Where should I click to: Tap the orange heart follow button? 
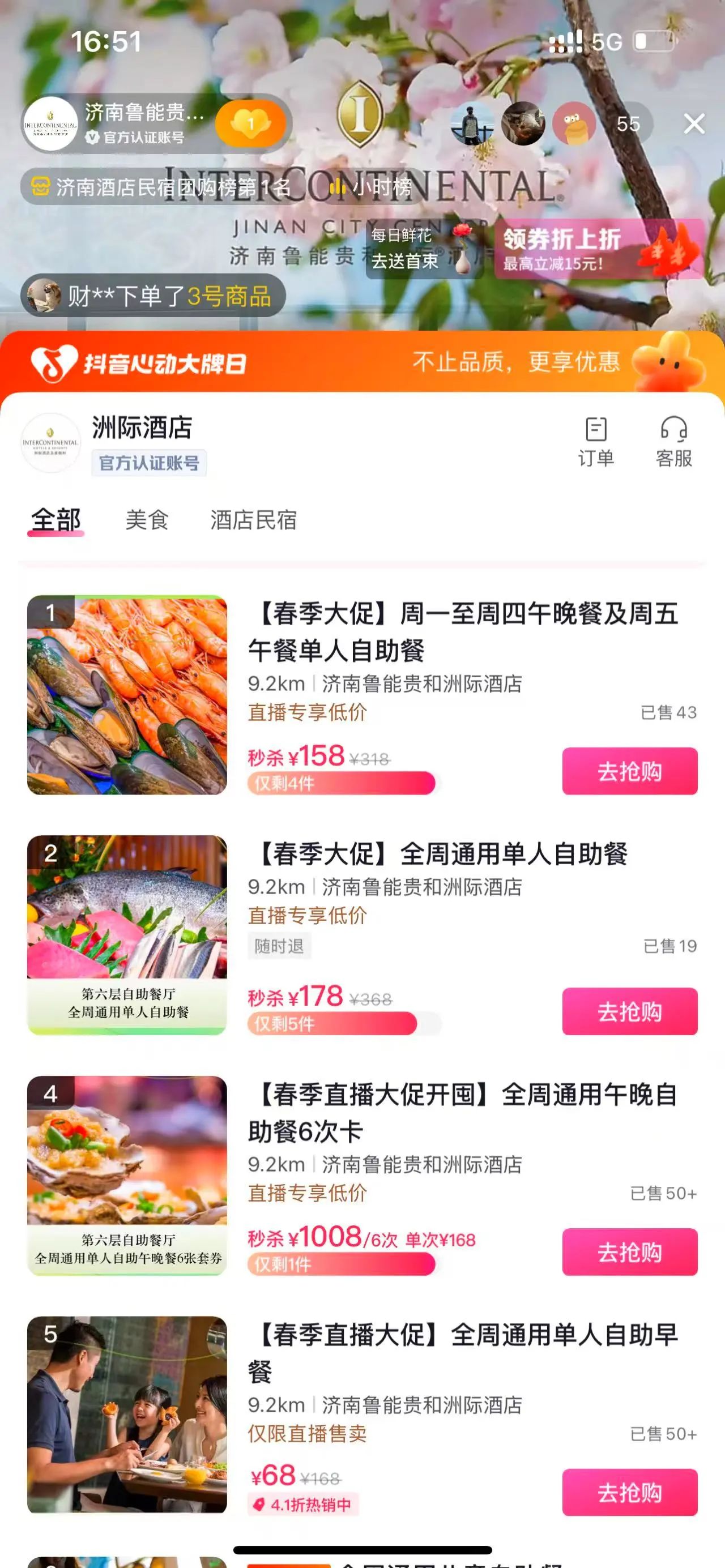tap(250, 124)
